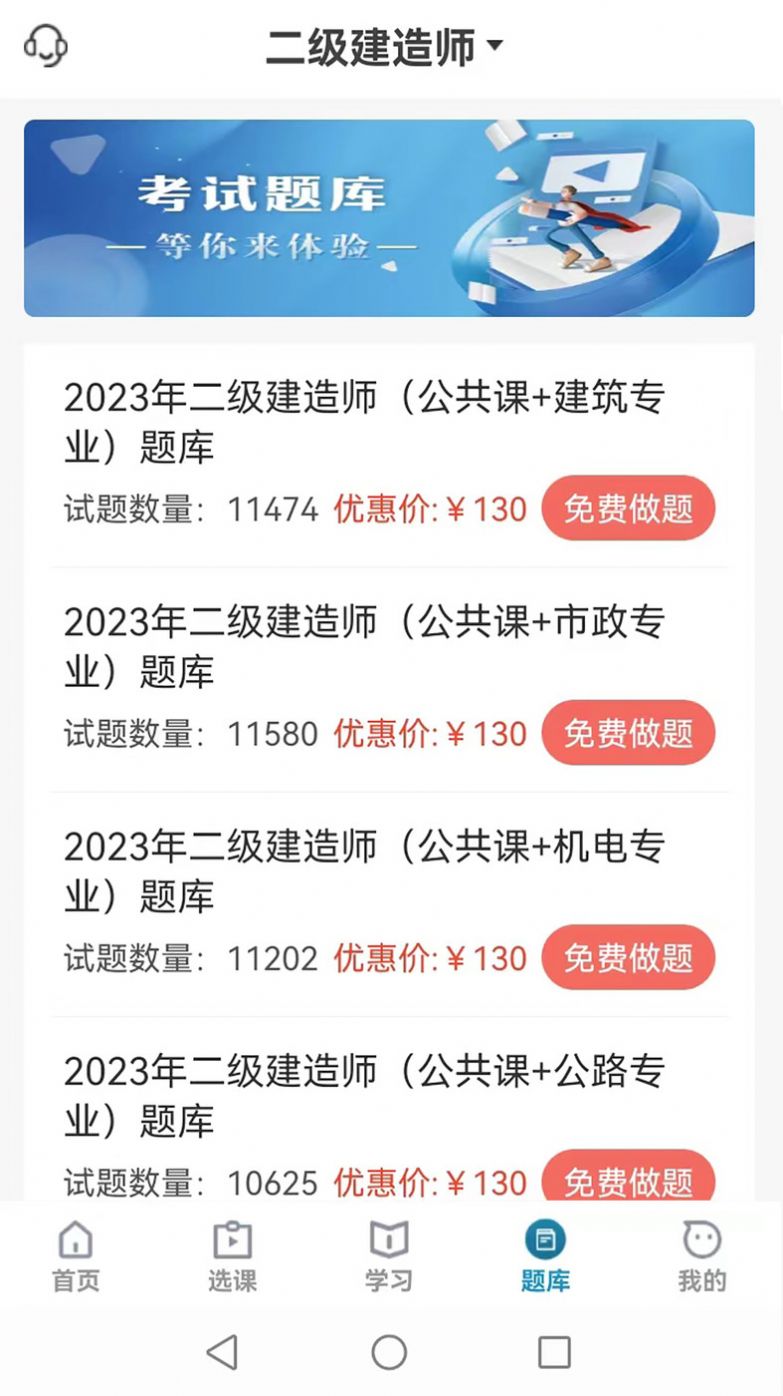Tap the 优惠价 ¥130 price text
This screenshot has height=1396, width=783.
coord(428,509)
